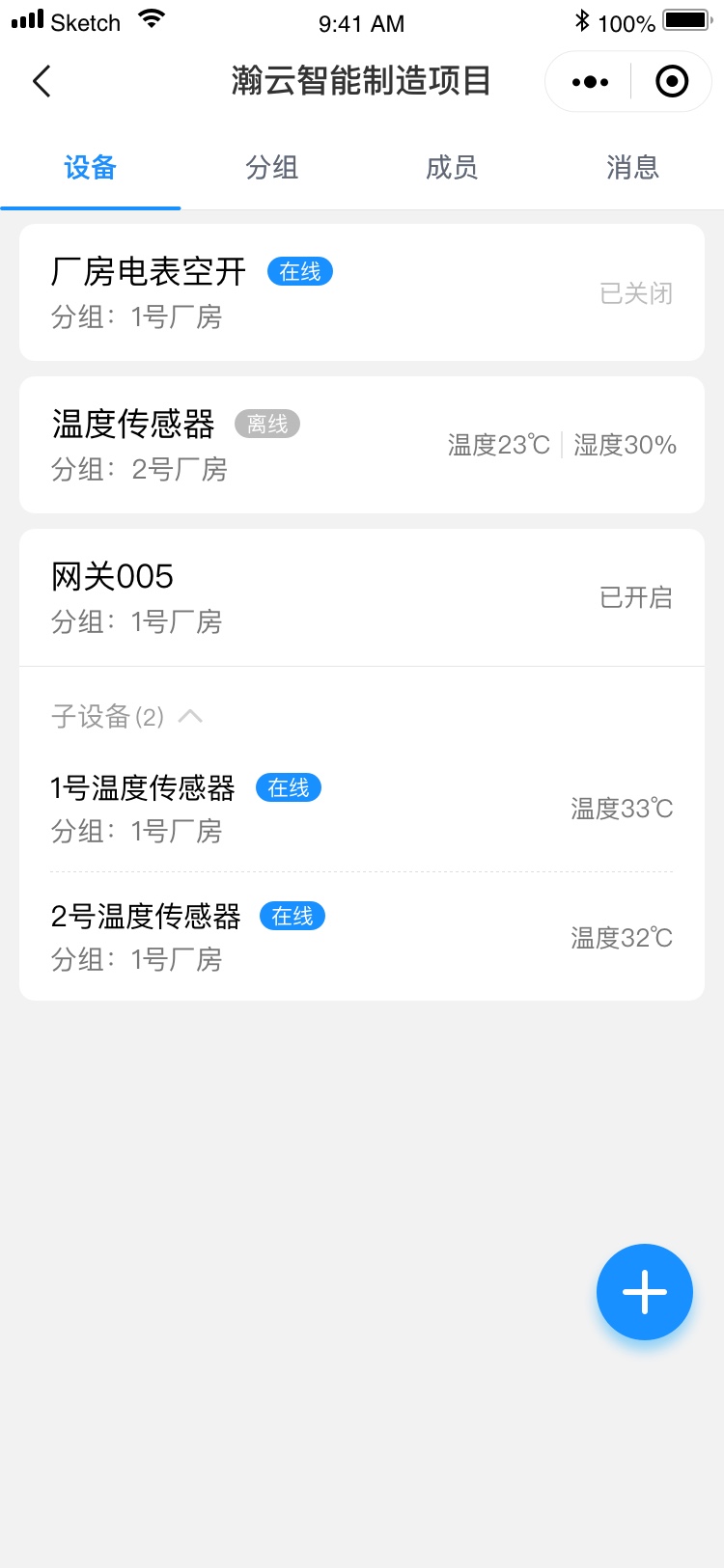Open the 2号温度传感器 sub-device
The height and width of the screenshot is (1568, 724).
click(362, 937)
